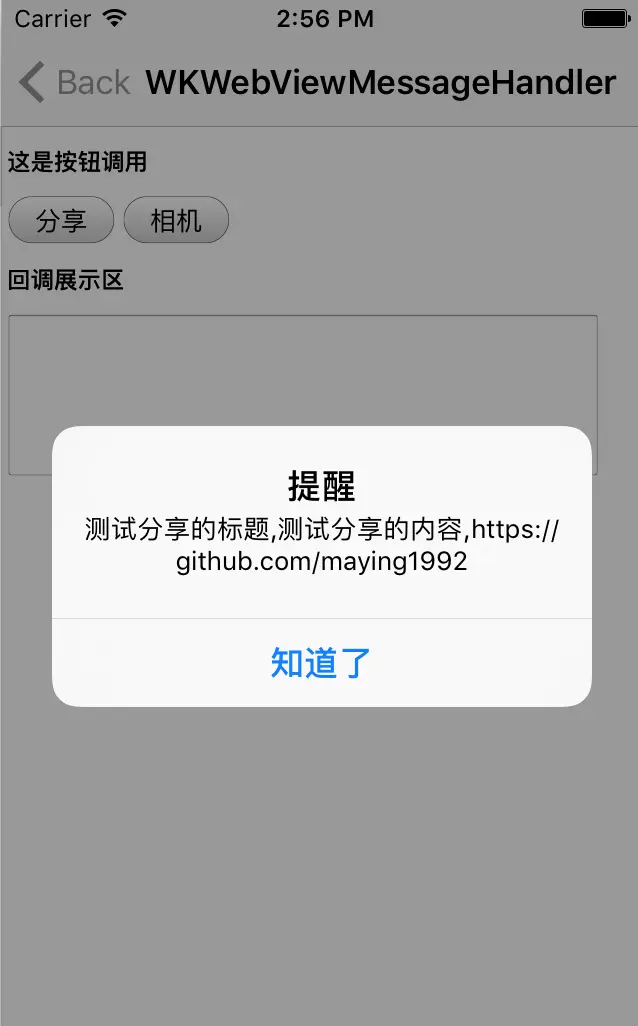The image size is (638, 1026).
Task: Tap the 分享 share button
Action: coord(61,221)
